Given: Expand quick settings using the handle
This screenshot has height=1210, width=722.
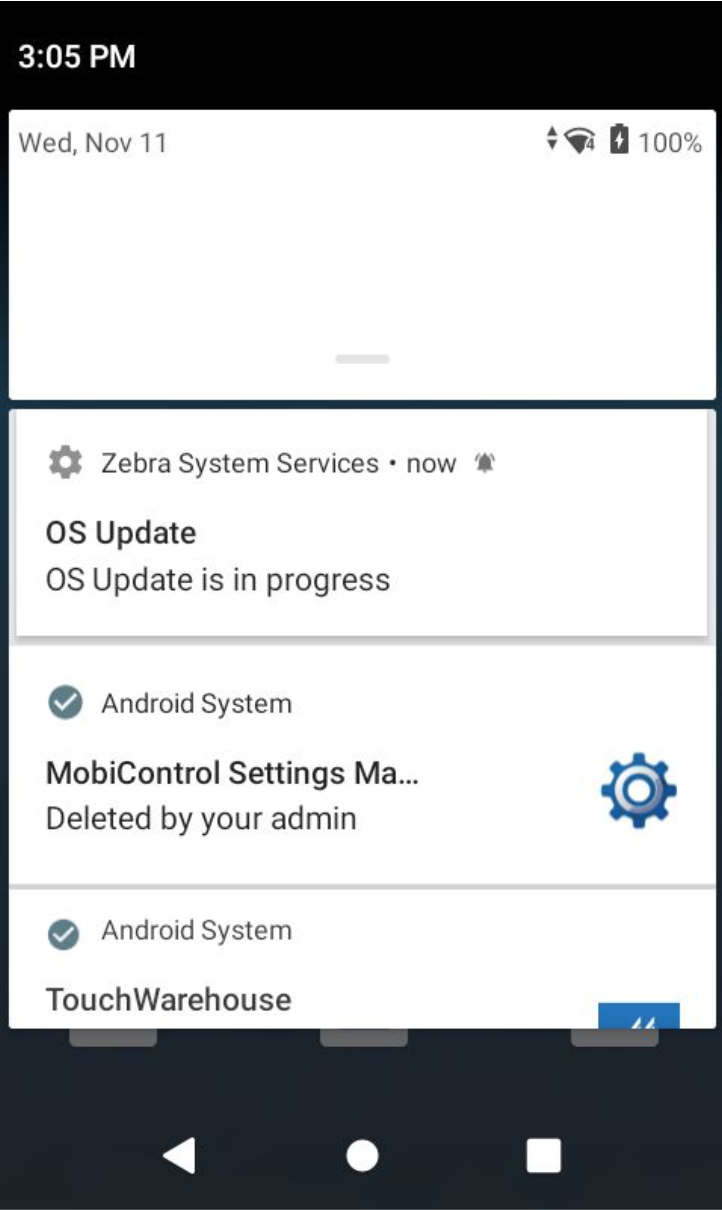Looking at the screenshot, I should point(362,359).
